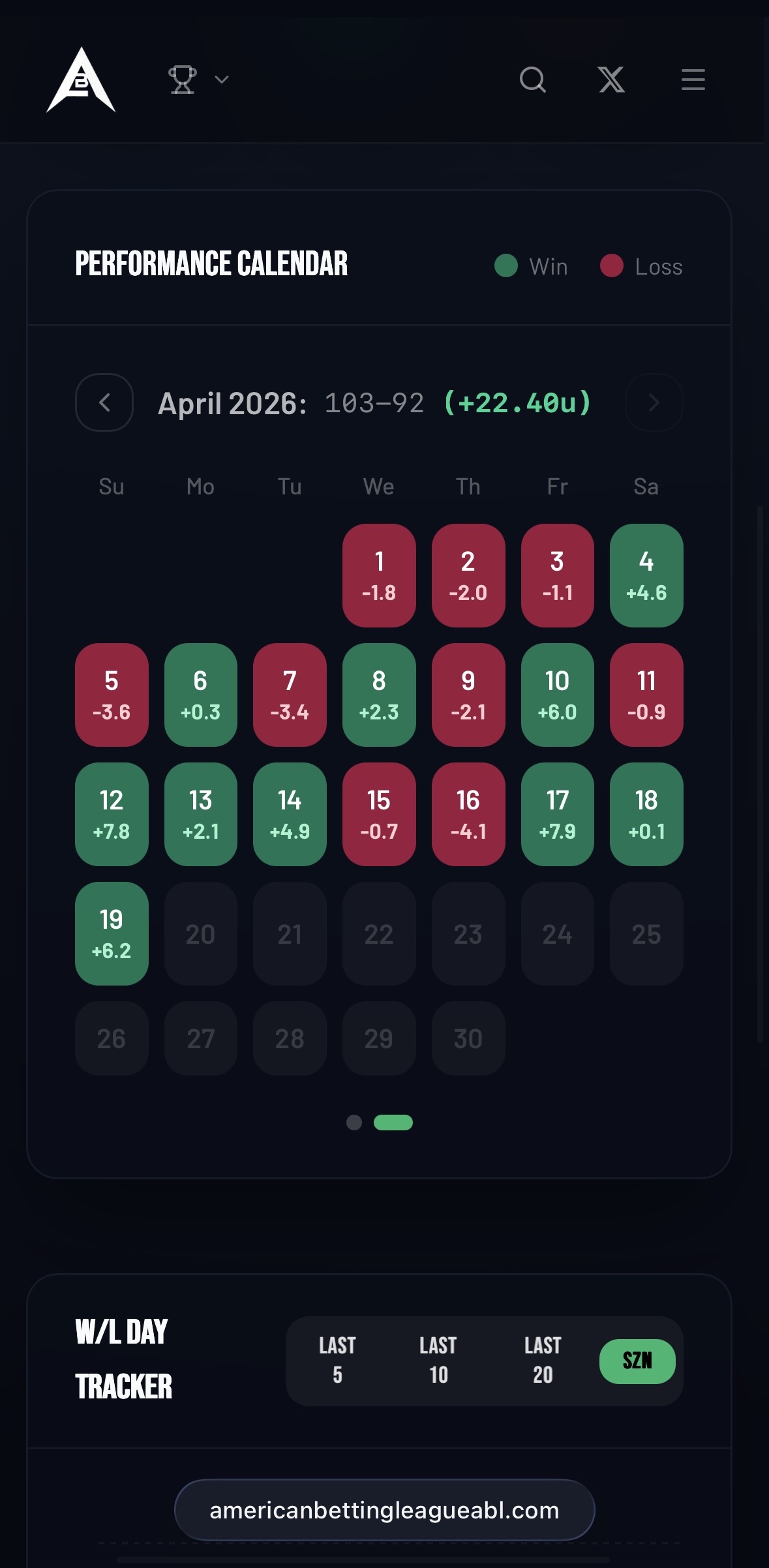Switch to SZN view

point(637,1361)
